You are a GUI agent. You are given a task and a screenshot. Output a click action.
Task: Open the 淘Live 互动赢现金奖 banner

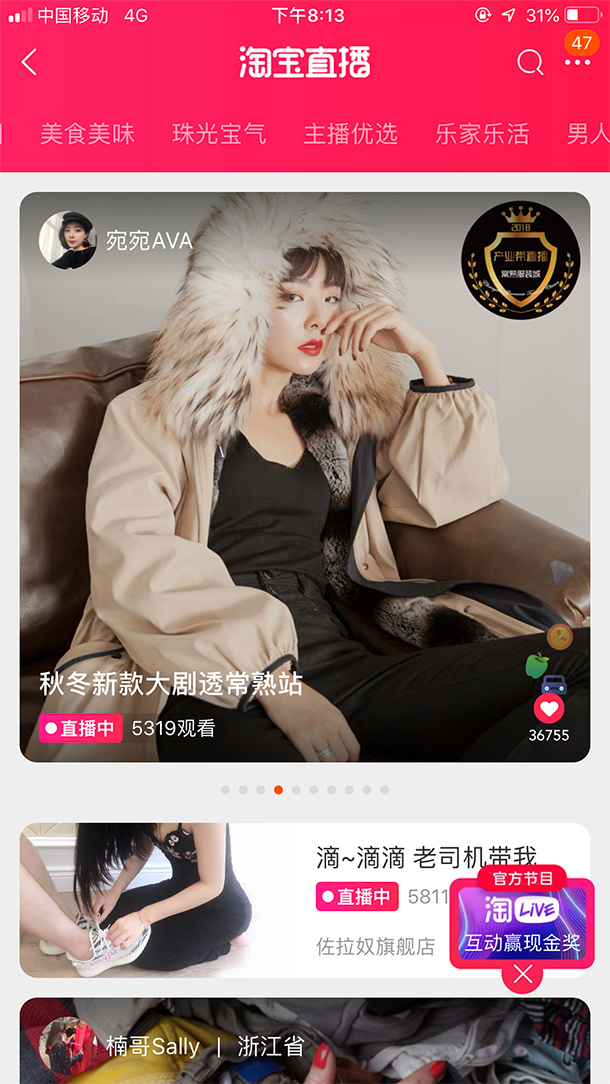click(521, 922)
